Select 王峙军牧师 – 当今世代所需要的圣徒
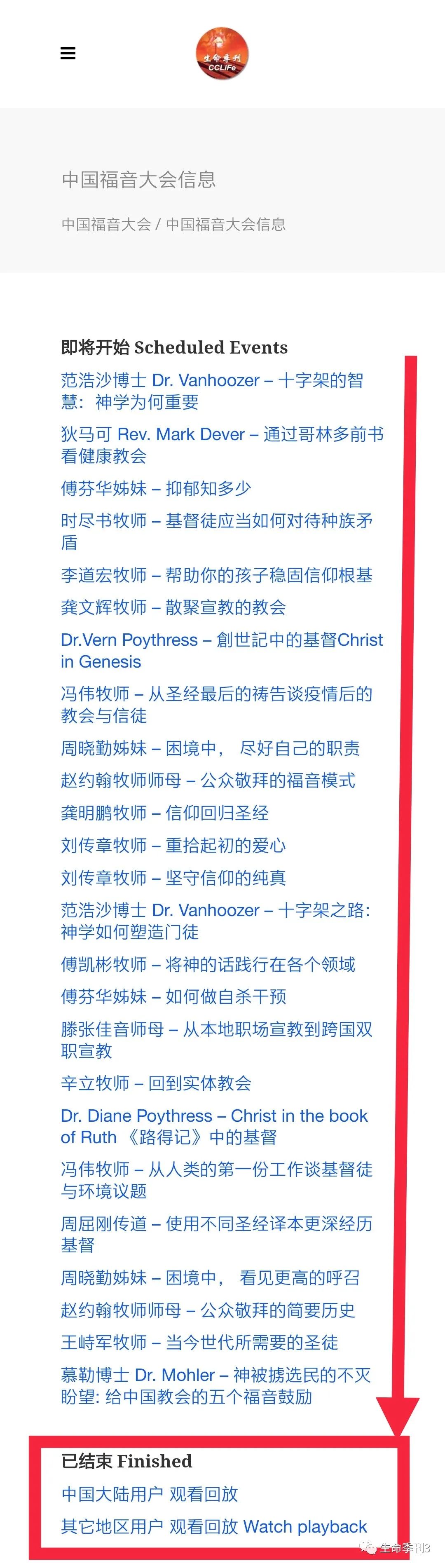The image size is (445, 1568). point(199,1342)
